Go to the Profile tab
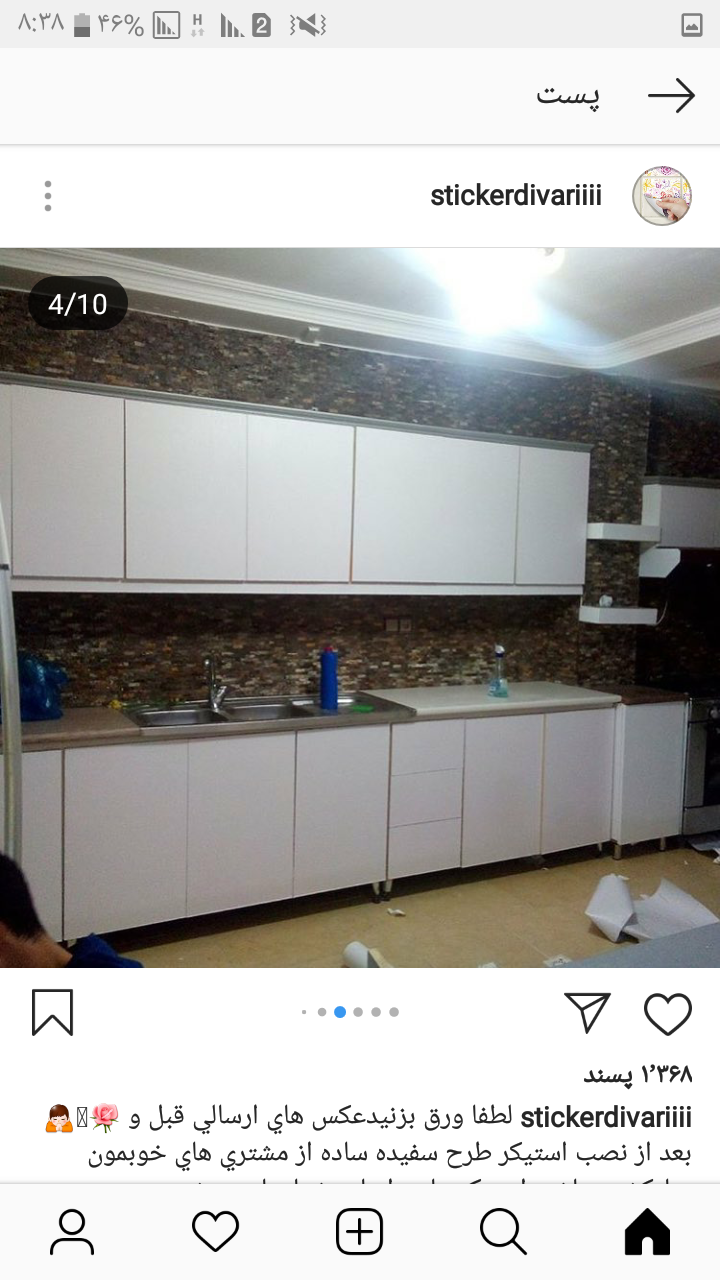Screen dimensions: 720x1280 click(71, 1231)
